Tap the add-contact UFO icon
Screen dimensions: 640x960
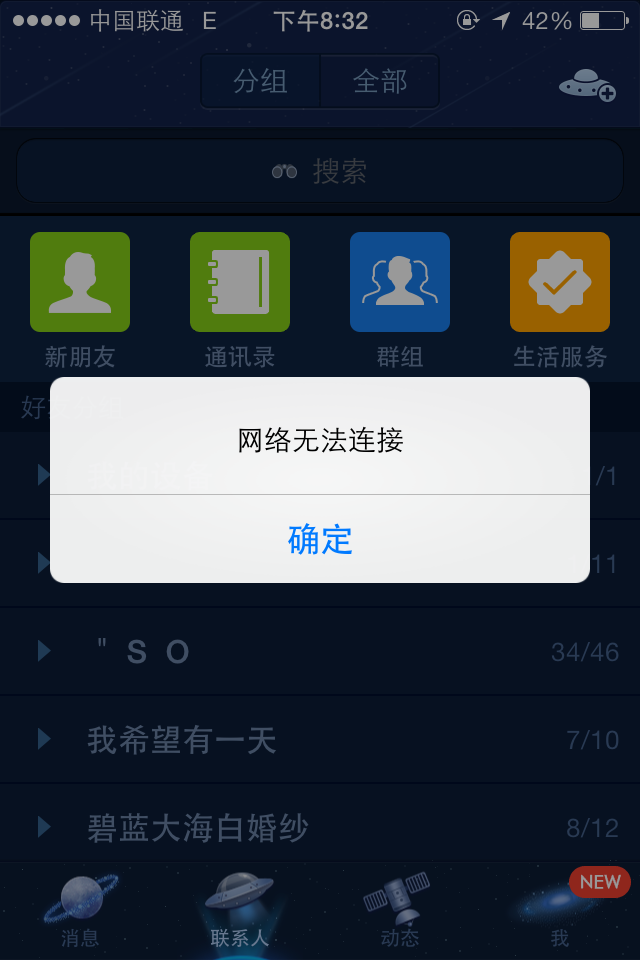(586, 86)
